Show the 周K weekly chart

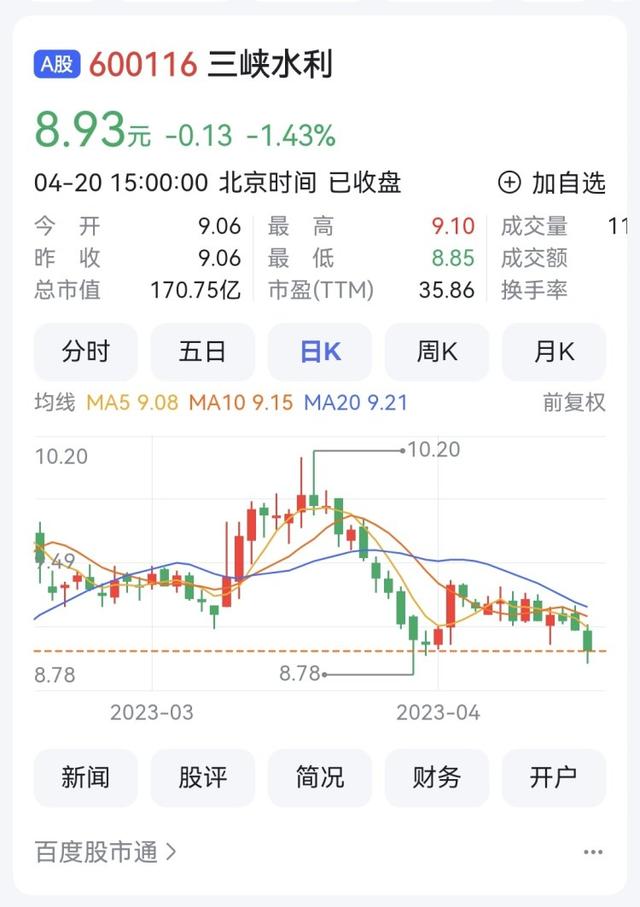[x=437, y=352]
